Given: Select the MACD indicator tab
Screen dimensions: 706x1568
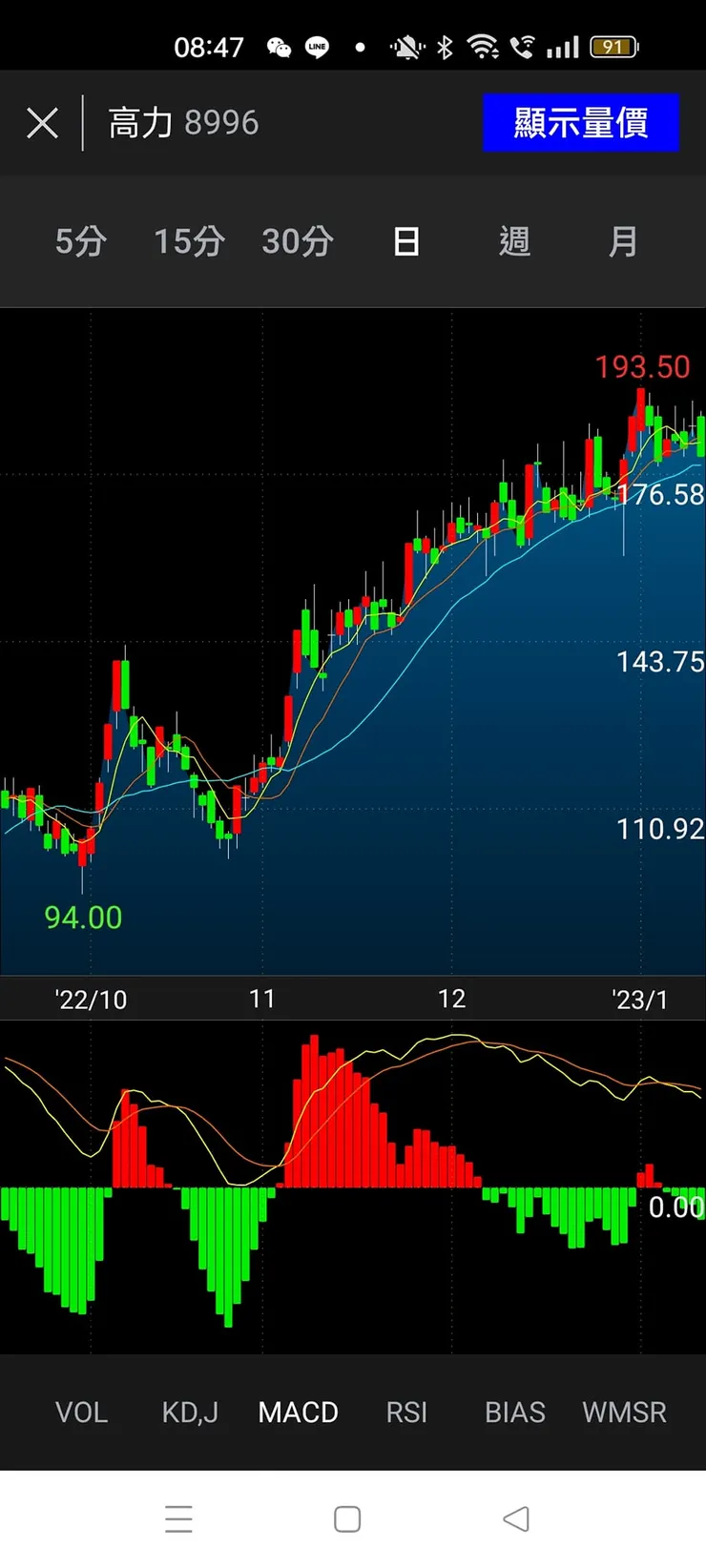Looking at the screenshot, I should 298,1412.
